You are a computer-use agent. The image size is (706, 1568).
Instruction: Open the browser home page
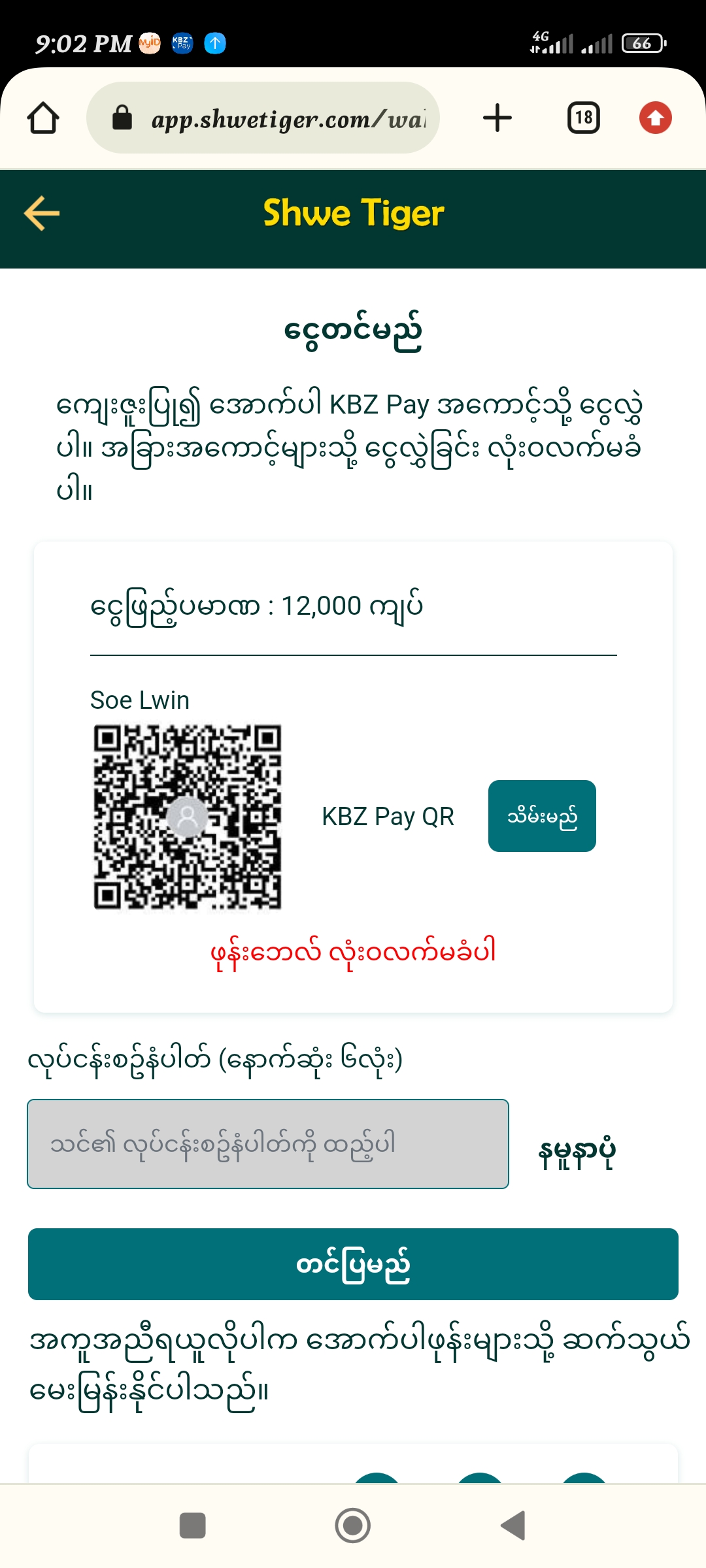click(43, 118)
